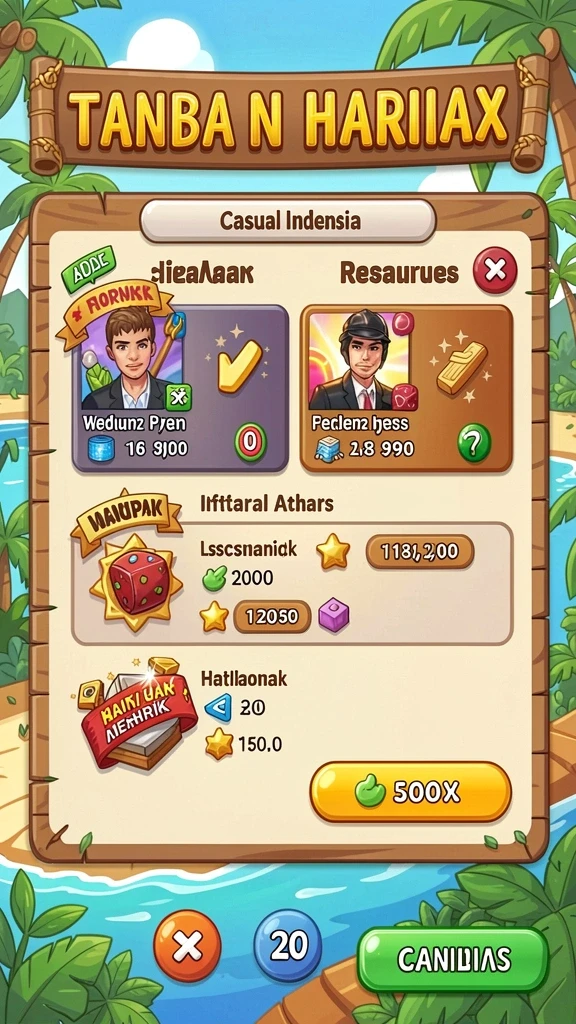Buy with the yellow 500X button
Viewport: 576px width, 1024px height.
click(411, 792)
